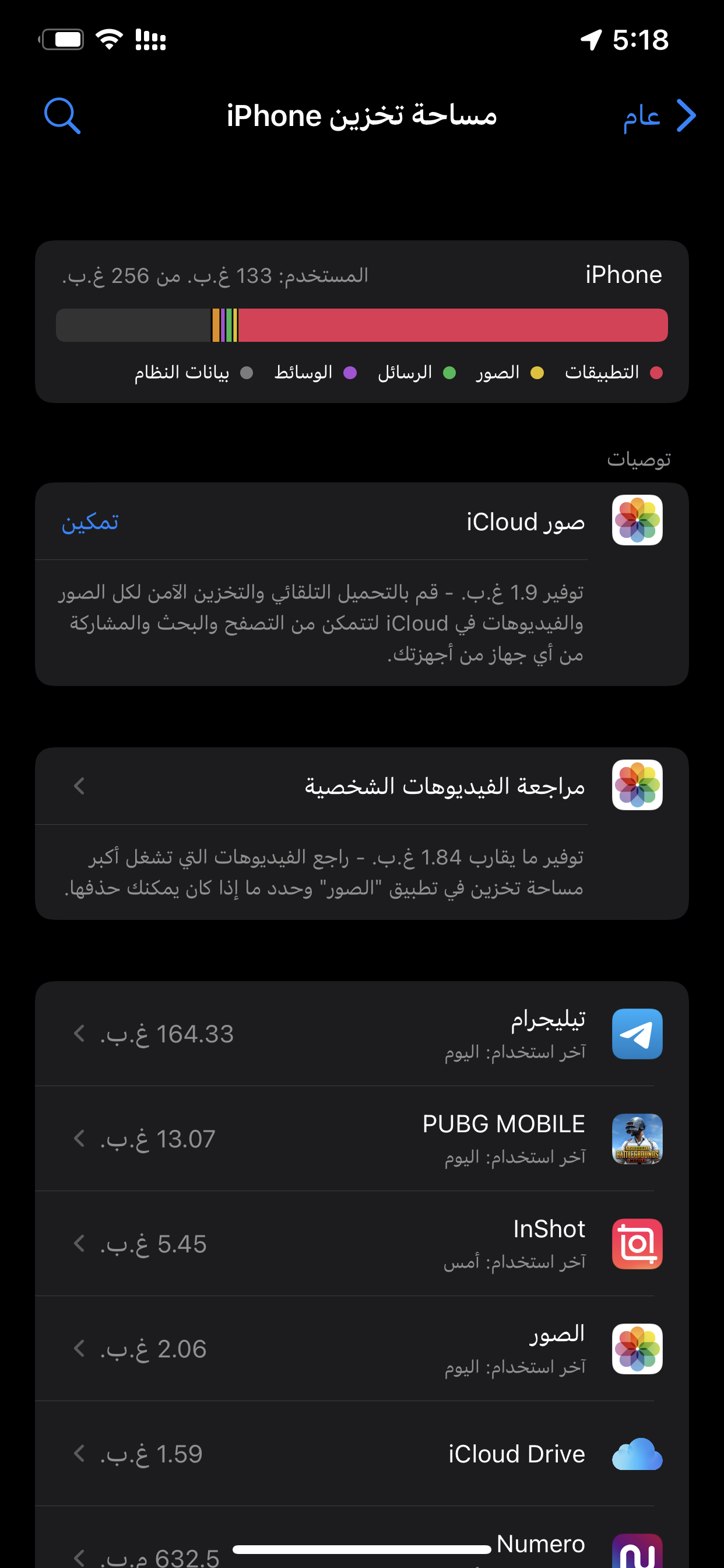Open the search magnifier icon

pos(62,116)
